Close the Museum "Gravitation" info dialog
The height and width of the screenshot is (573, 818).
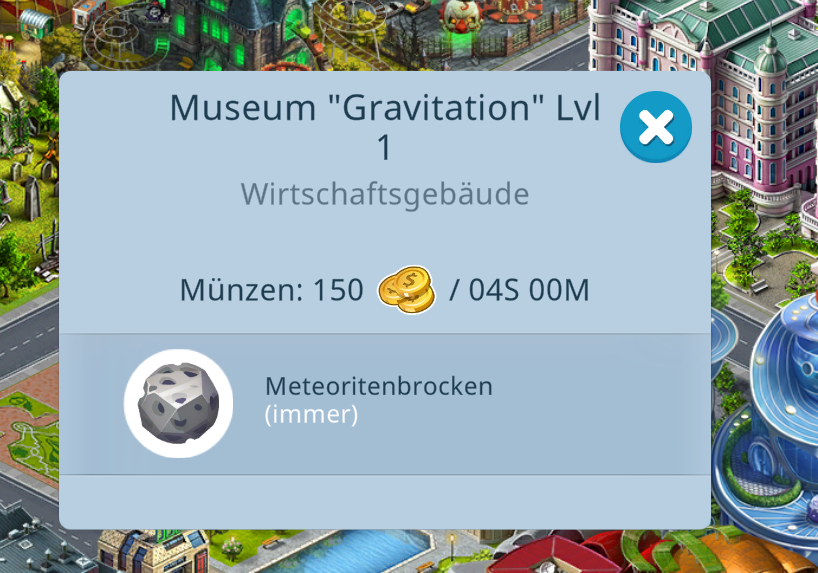point(655,127)
